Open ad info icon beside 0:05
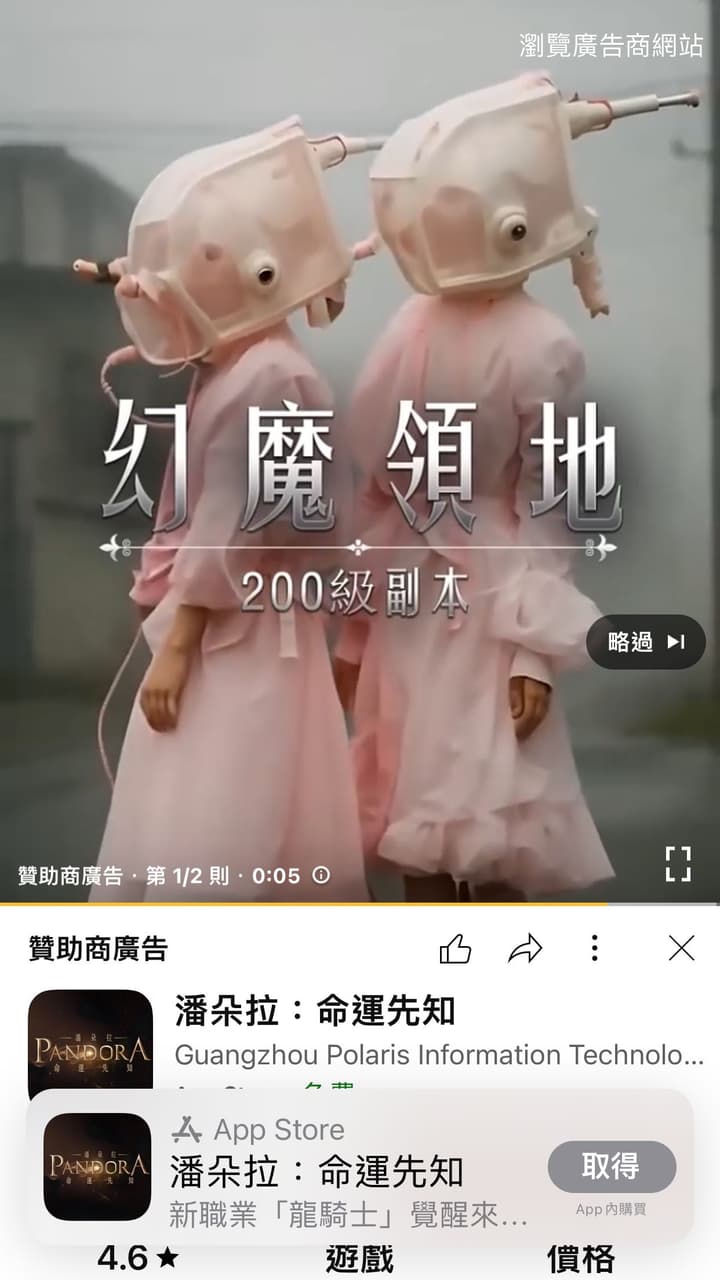The height and width of the screenshot is (1280, 720). (321, 875)
